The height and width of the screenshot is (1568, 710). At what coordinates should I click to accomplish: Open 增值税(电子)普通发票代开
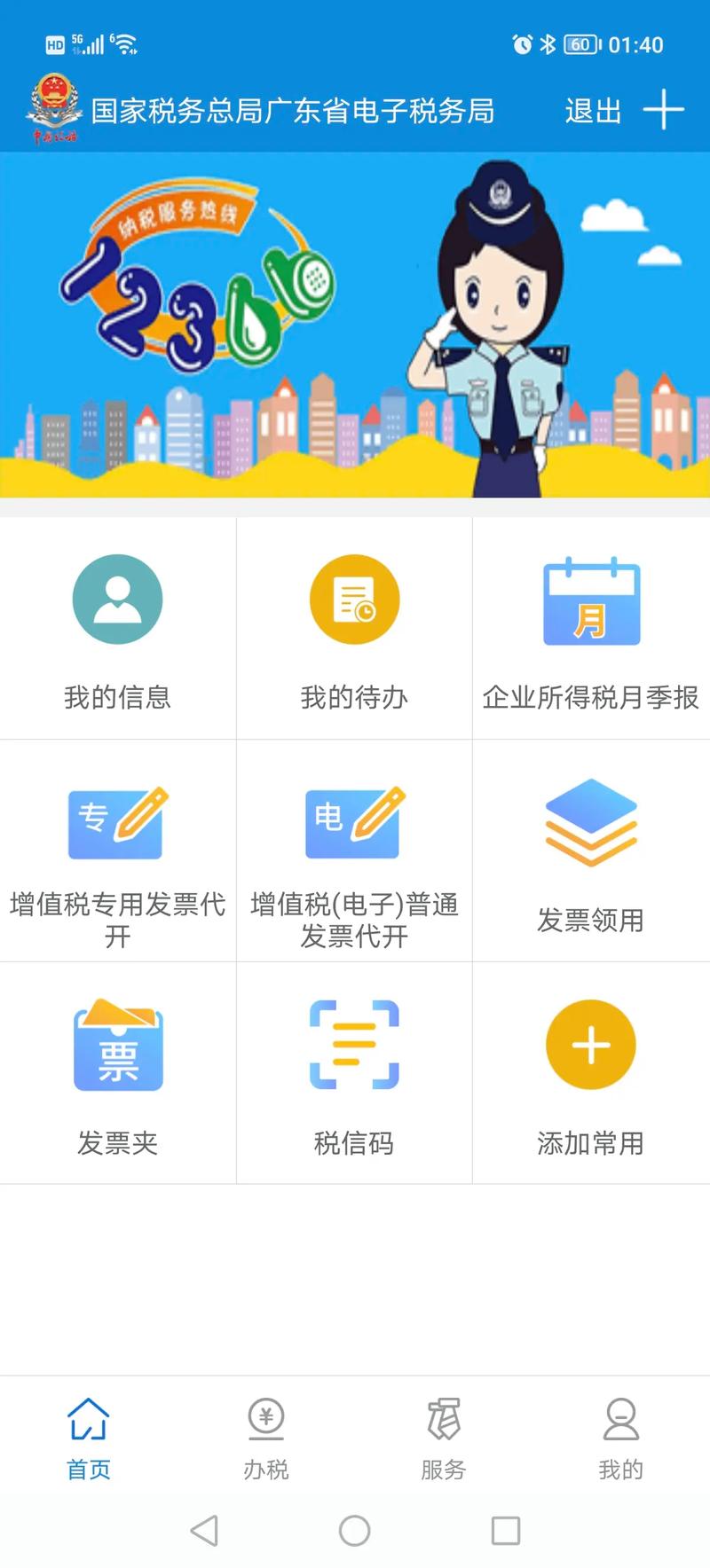click(354, 851)
